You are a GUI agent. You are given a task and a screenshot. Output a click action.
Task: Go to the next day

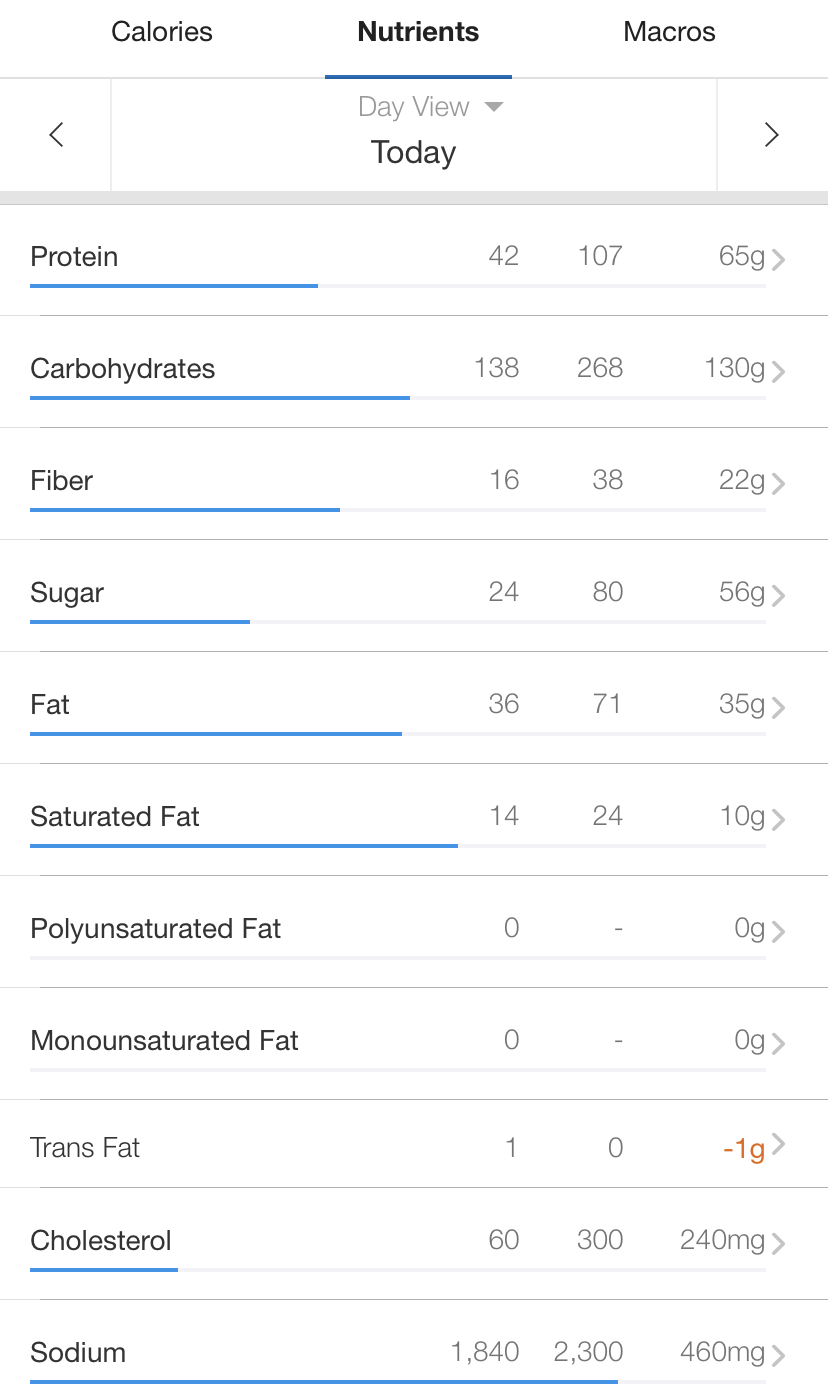pos(771,135)
